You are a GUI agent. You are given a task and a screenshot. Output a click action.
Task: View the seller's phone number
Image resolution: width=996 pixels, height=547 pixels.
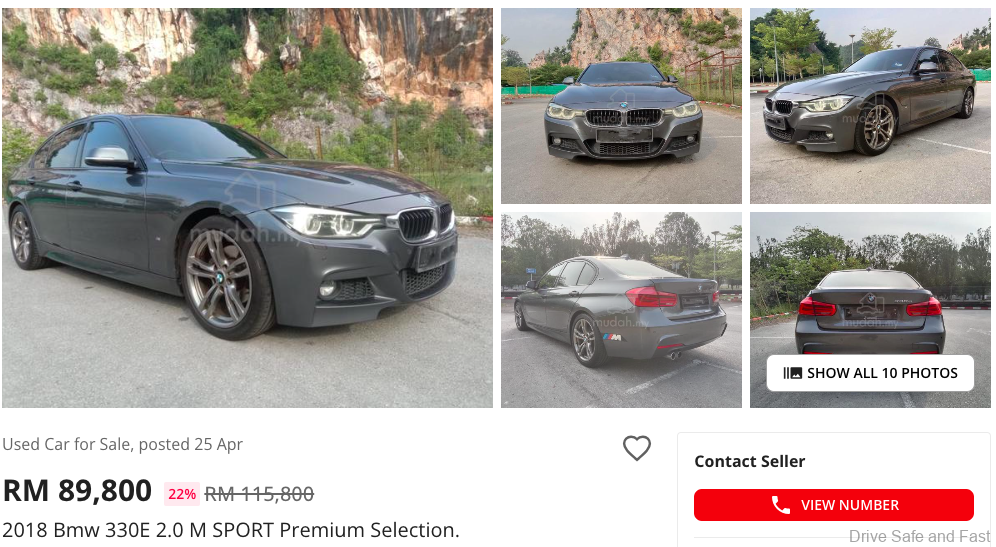pyautogui.click(x=834, y=505)
